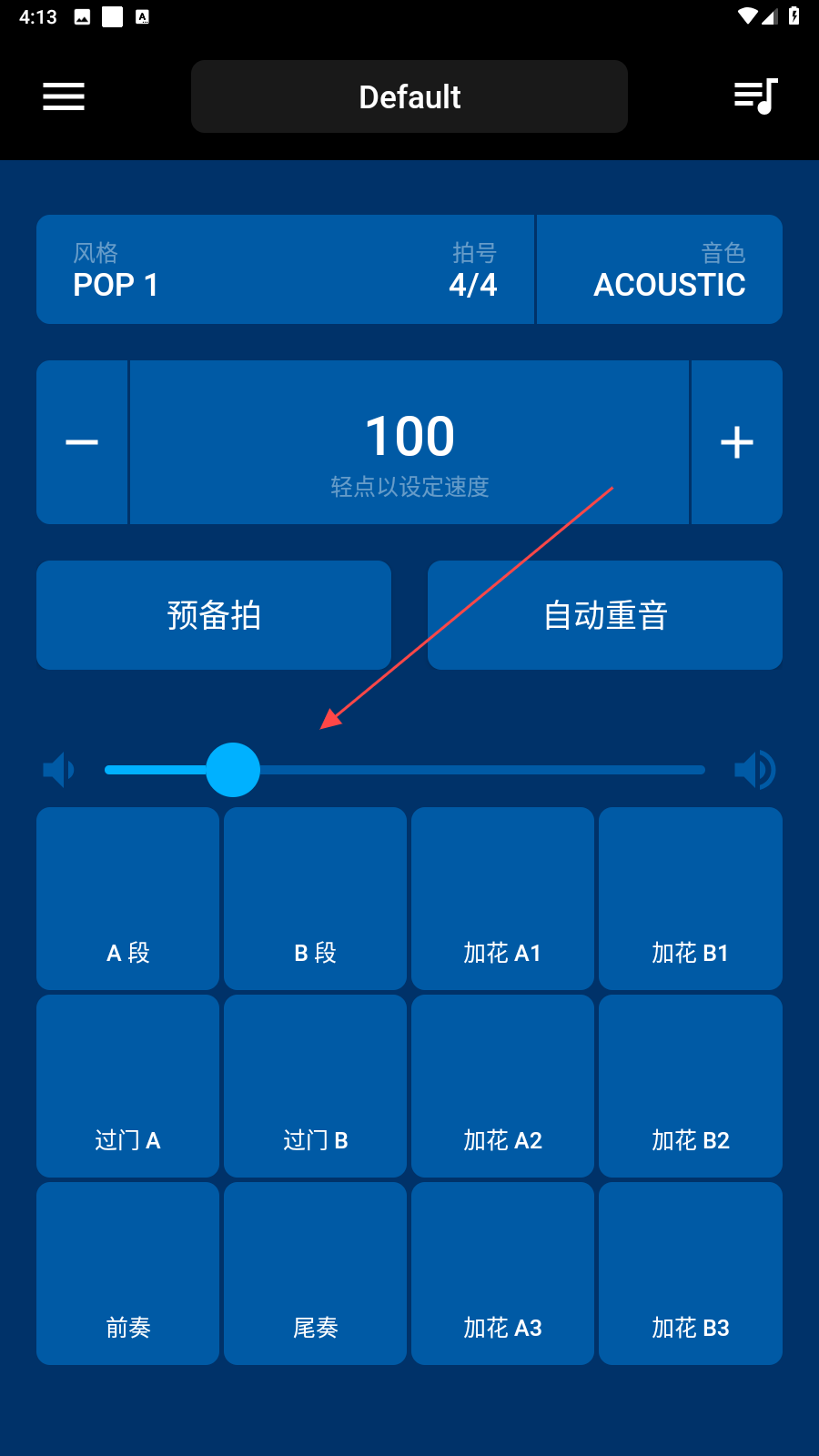Tap the 100 tempo area

(409, 442)
